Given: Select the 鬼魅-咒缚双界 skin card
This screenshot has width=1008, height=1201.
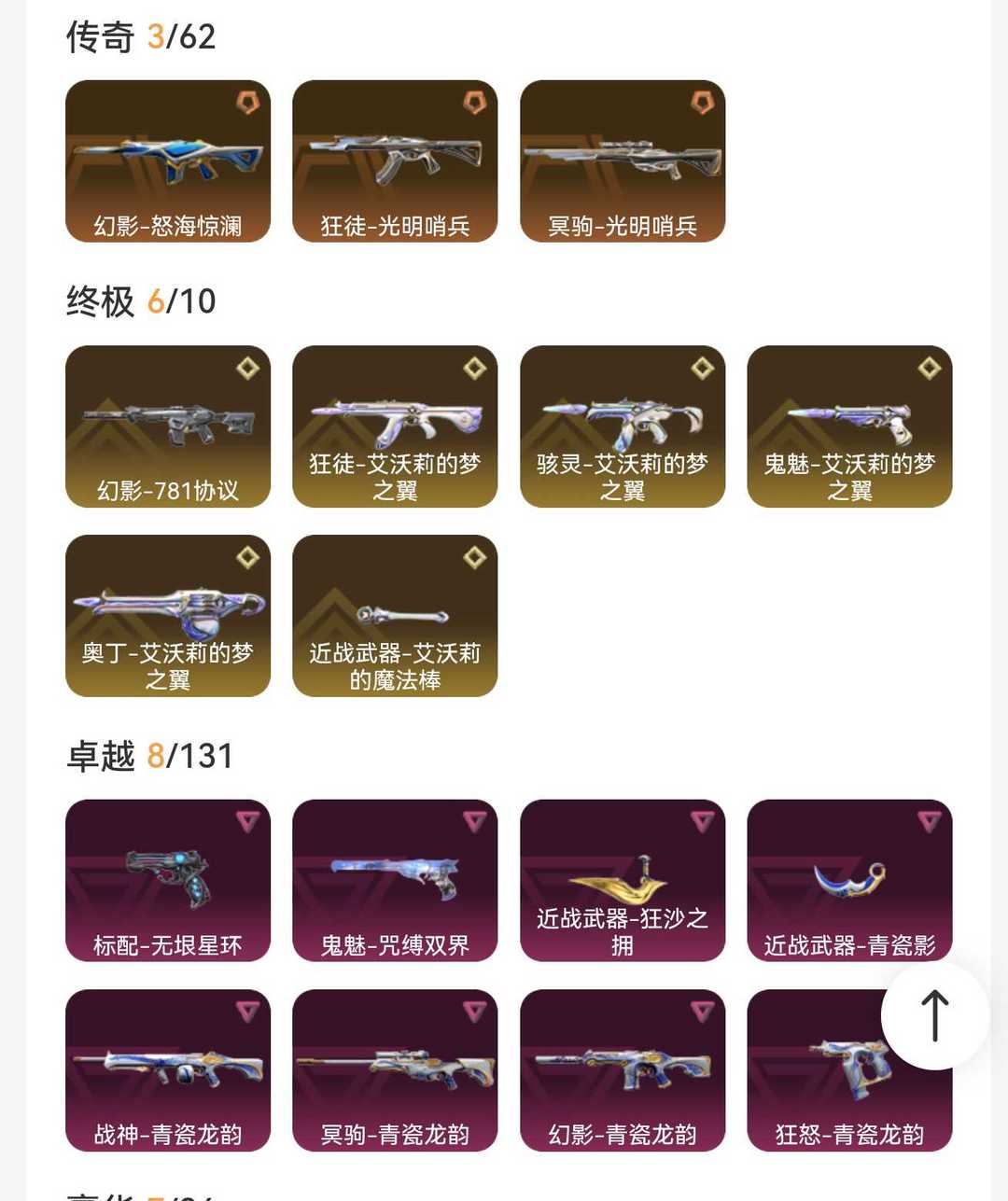Looking at the screenshot, I should pyautogui.click(x=395, y=880).
